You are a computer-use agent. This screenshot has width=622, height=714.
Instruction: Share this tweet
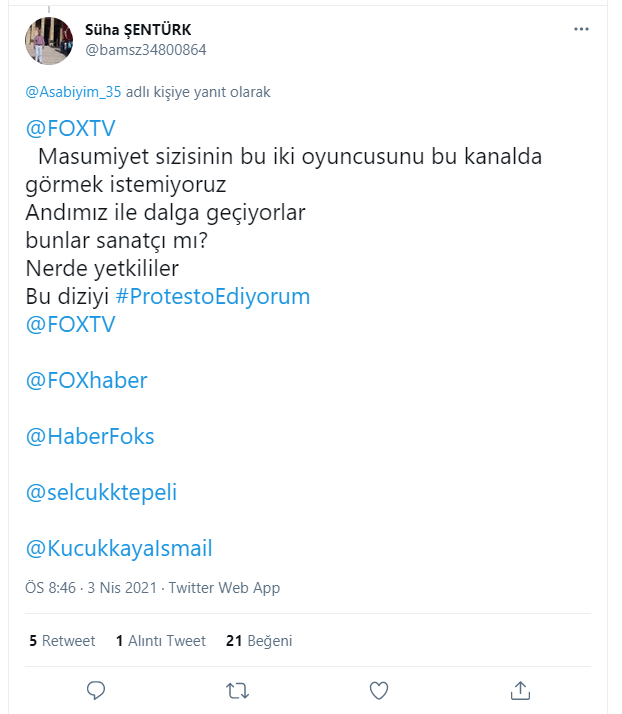pyautogui.click(x=520, y=690)
